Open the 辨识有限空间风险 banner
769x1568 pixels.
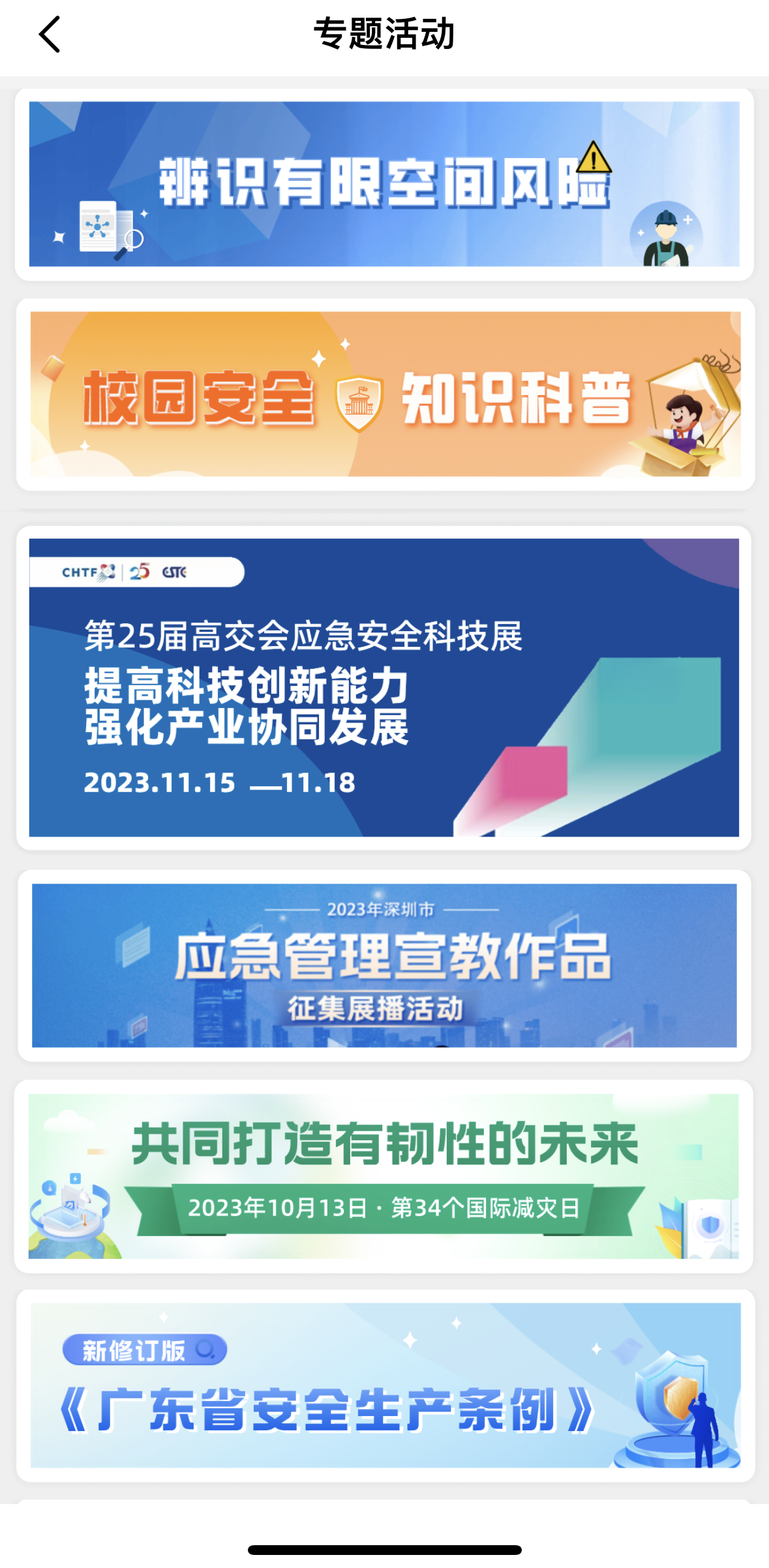[x=384, y=184]
